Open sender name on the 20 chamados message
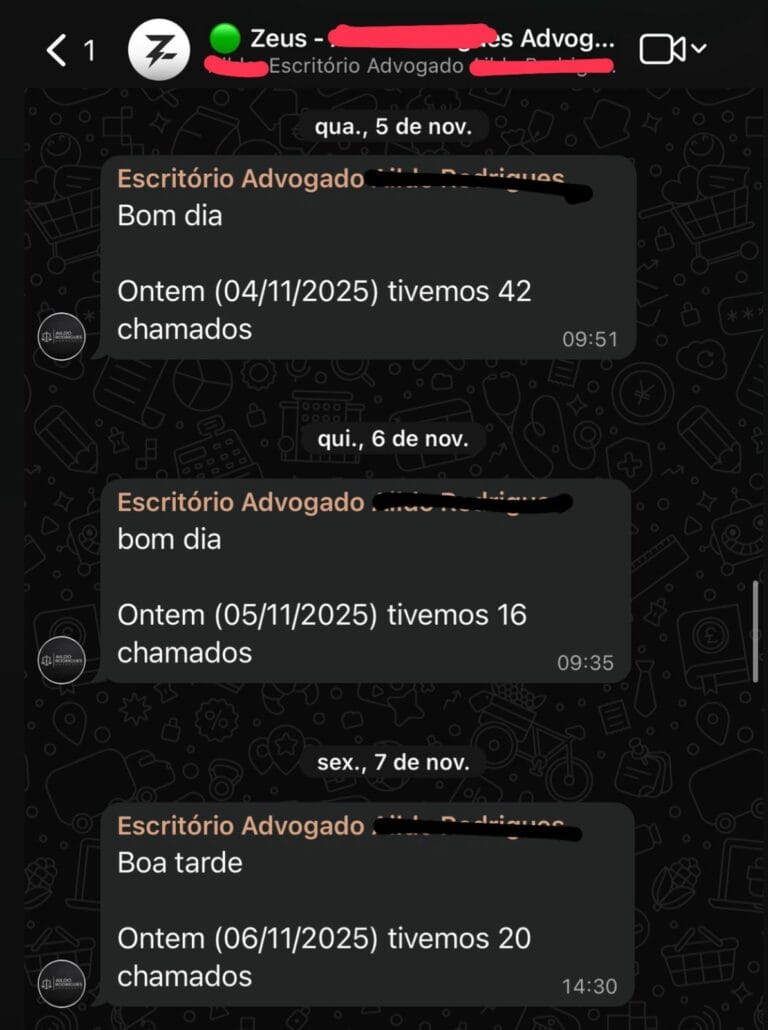This screenshot has width=768, height=1030. coord(240,826)
